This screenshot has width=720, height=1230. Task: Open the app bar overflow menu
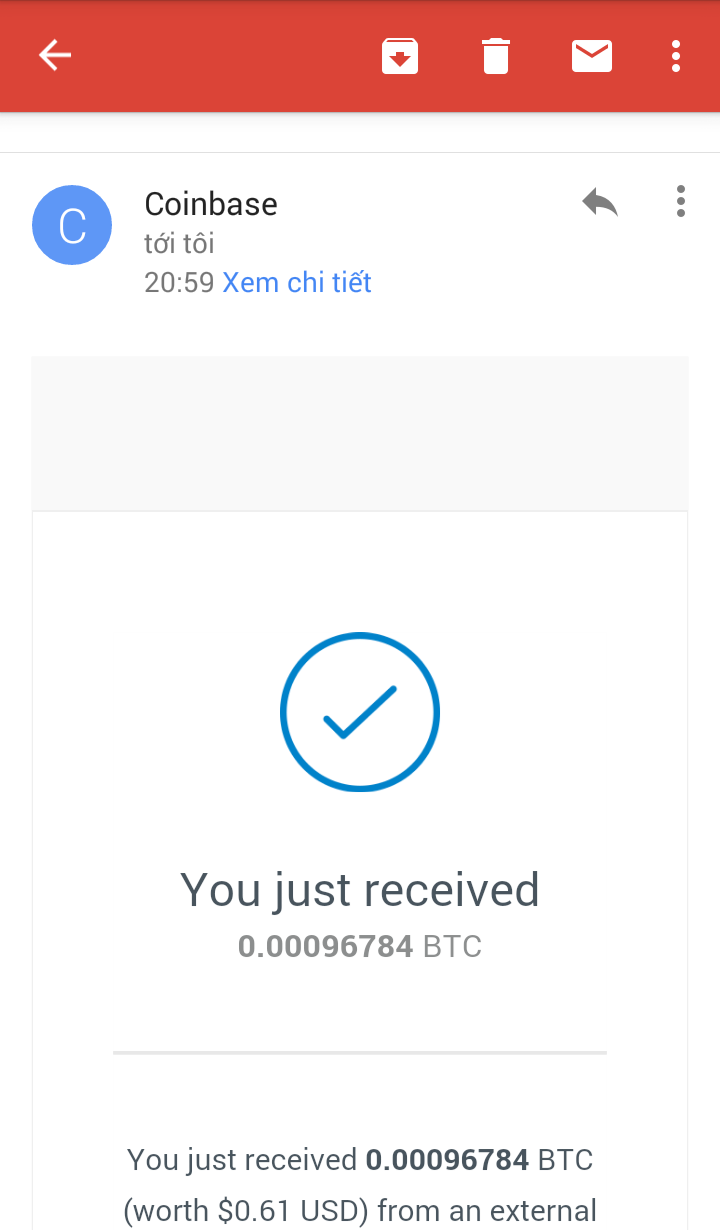pos(677,56)
